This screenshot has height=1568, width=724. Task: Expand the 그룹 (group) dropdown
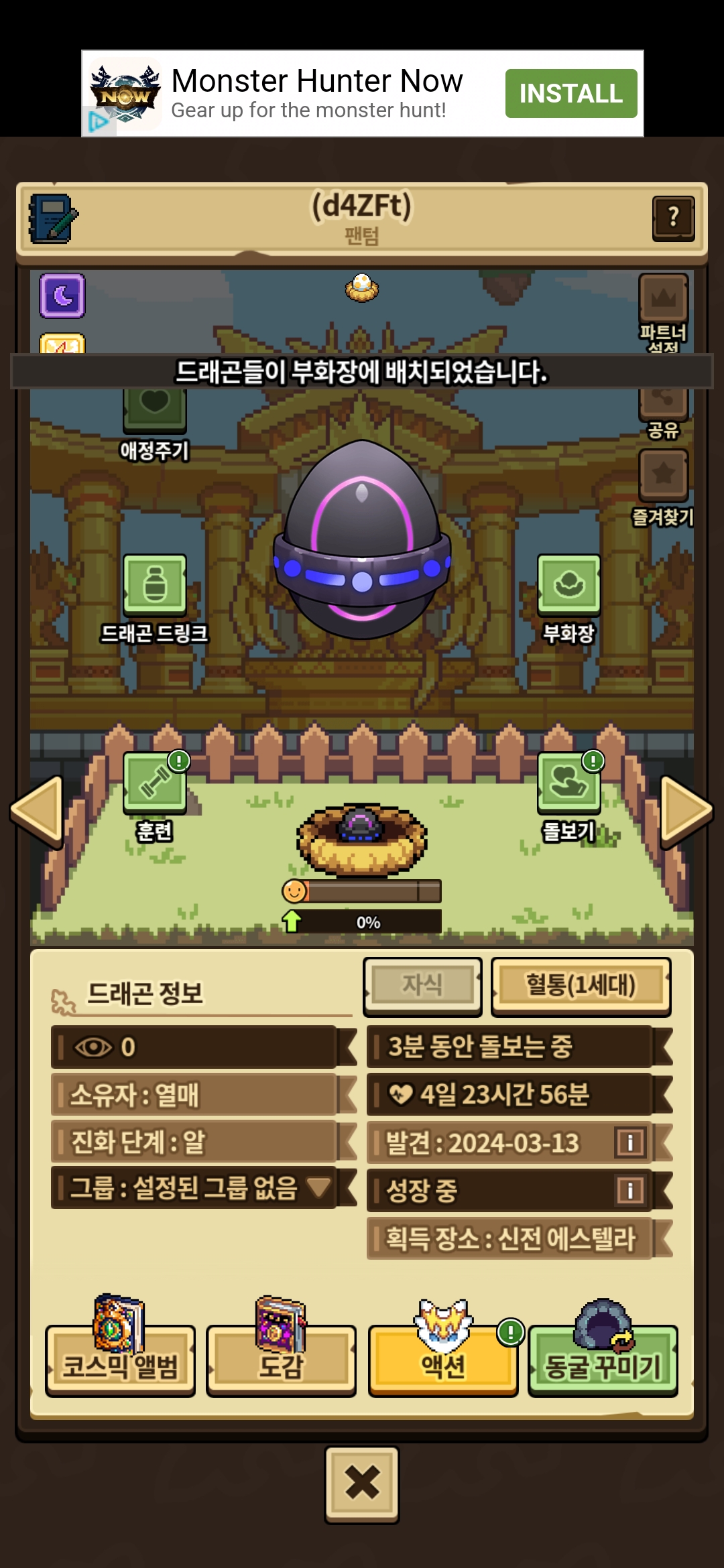(318, 1188)
